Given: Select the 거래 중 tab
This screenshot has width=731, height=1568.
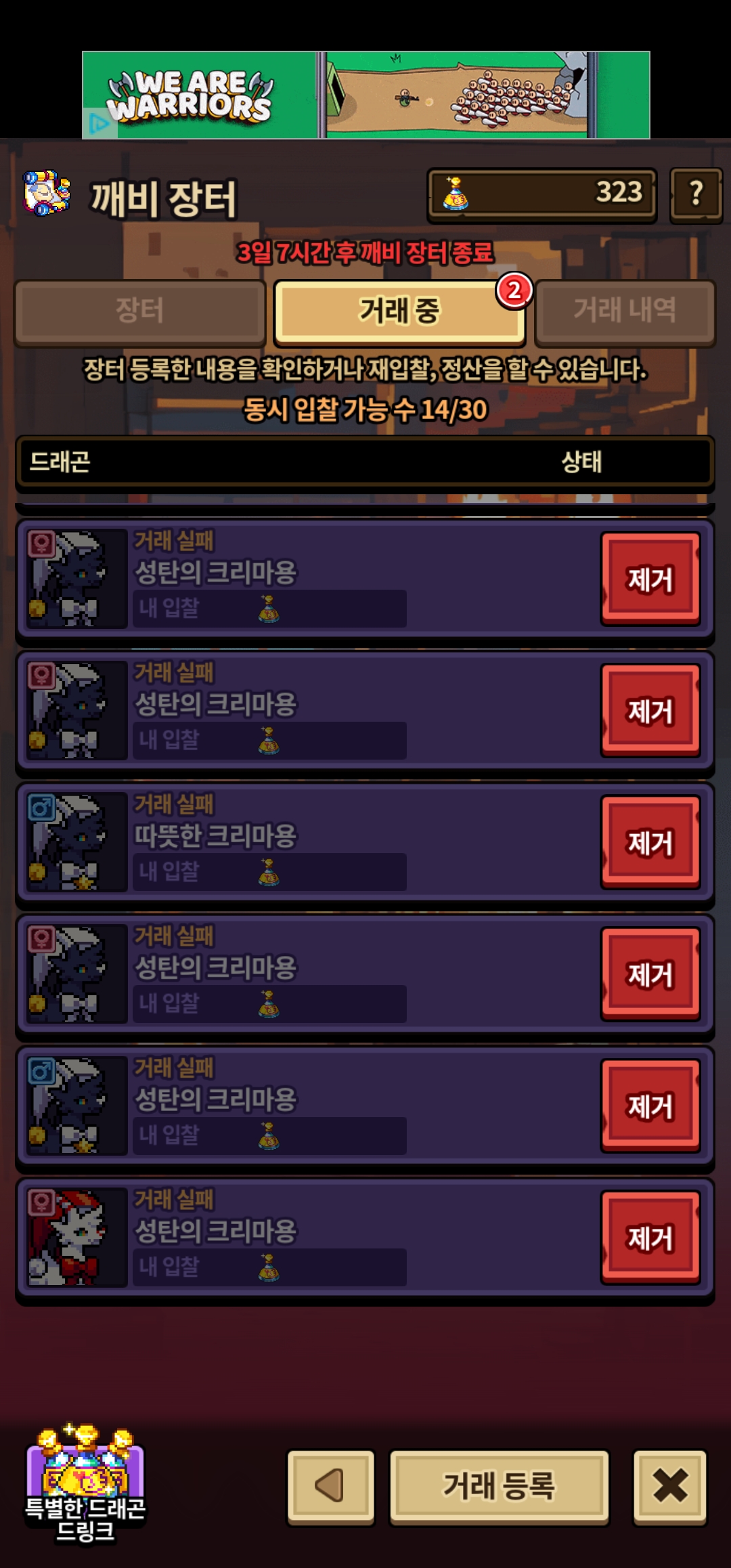Looking at the screenshot, I should (x=399, y=311).
